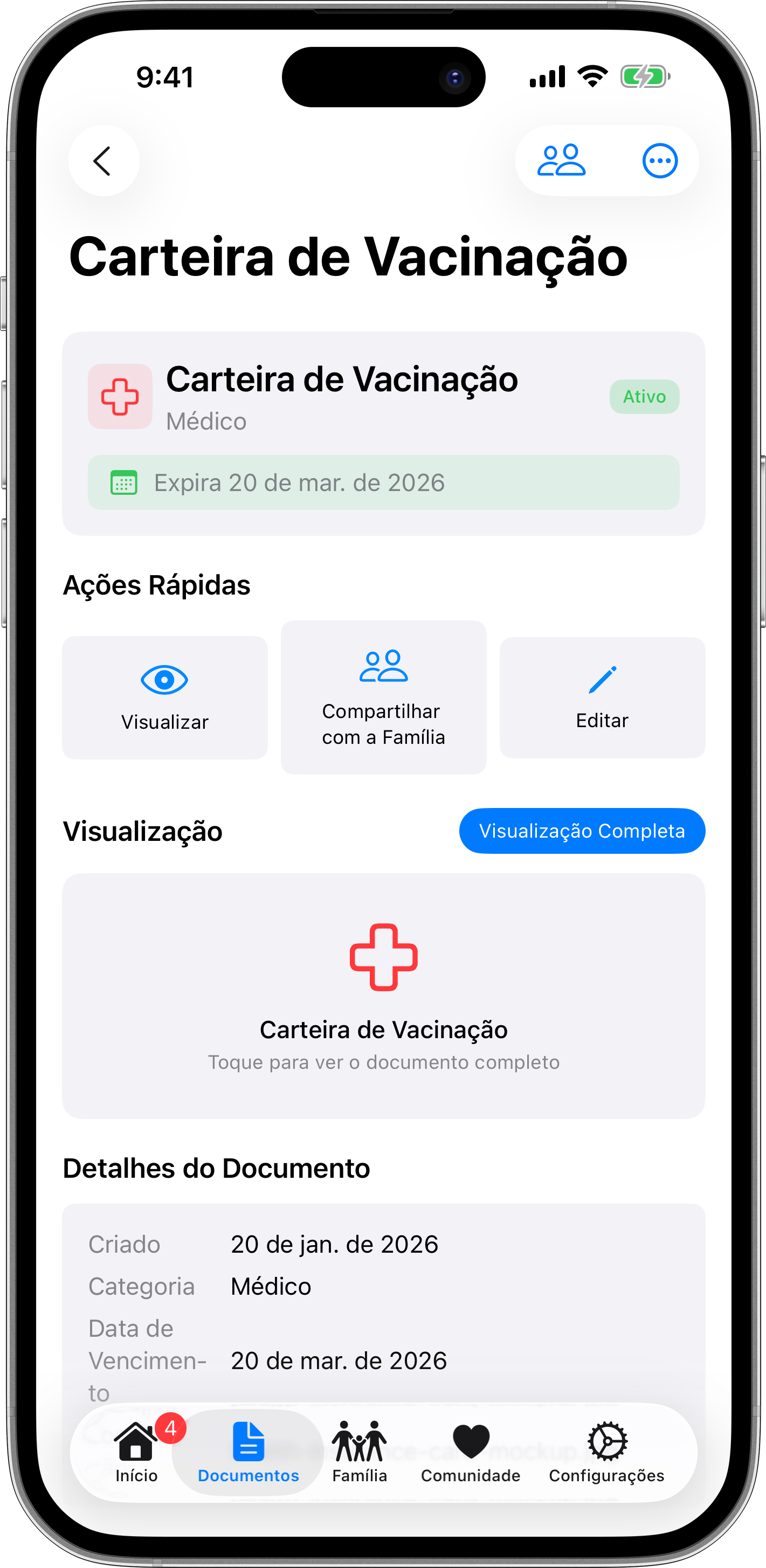The width and height of the screenshot is (766, 1568).
Task: Open the share-with-people icon in the top bar
Action: click(x=561, y=161)
